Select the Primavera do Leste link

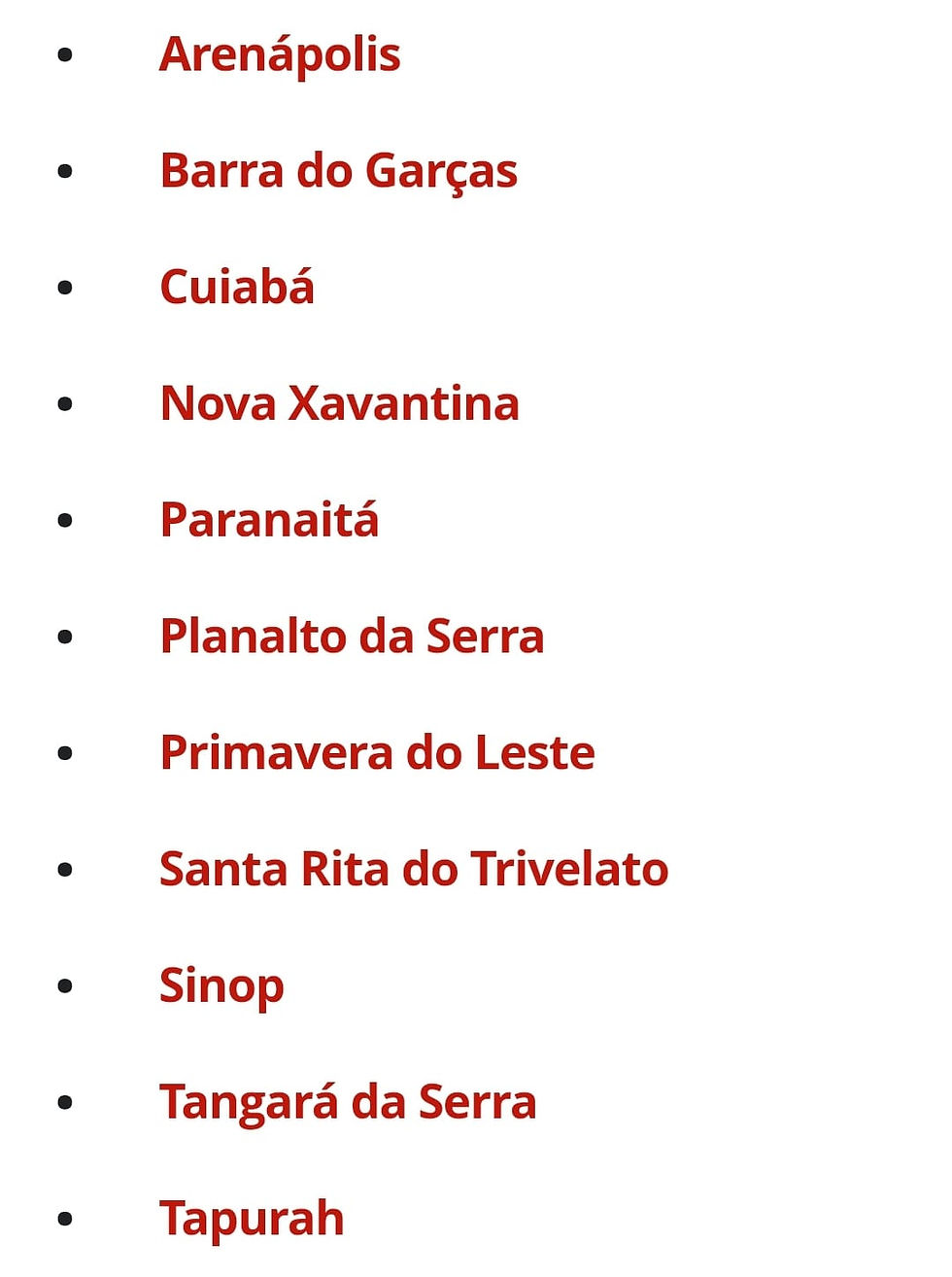377,753
